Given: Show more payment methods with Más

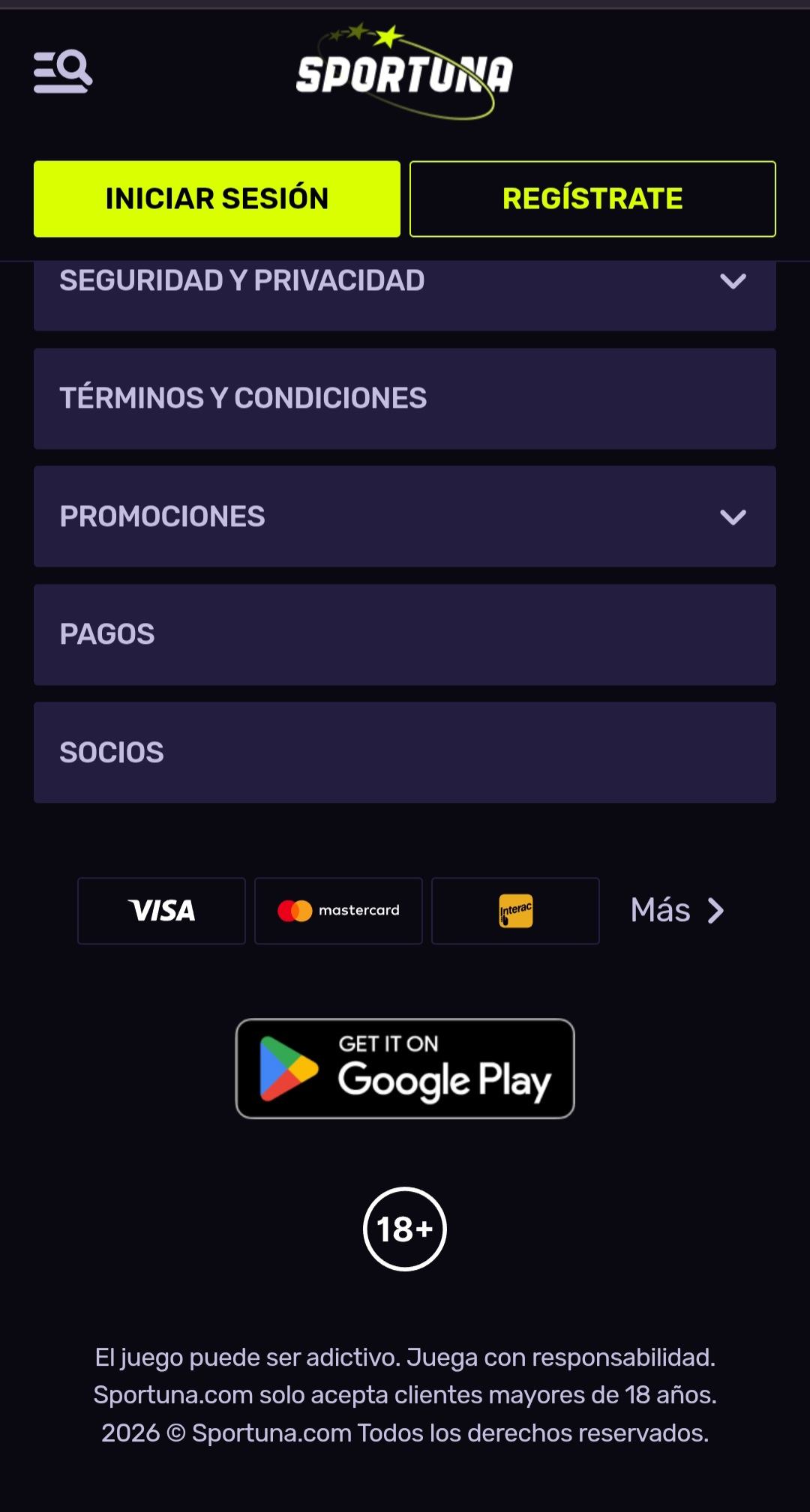Looking at the screenshot, I should [677, 911].
